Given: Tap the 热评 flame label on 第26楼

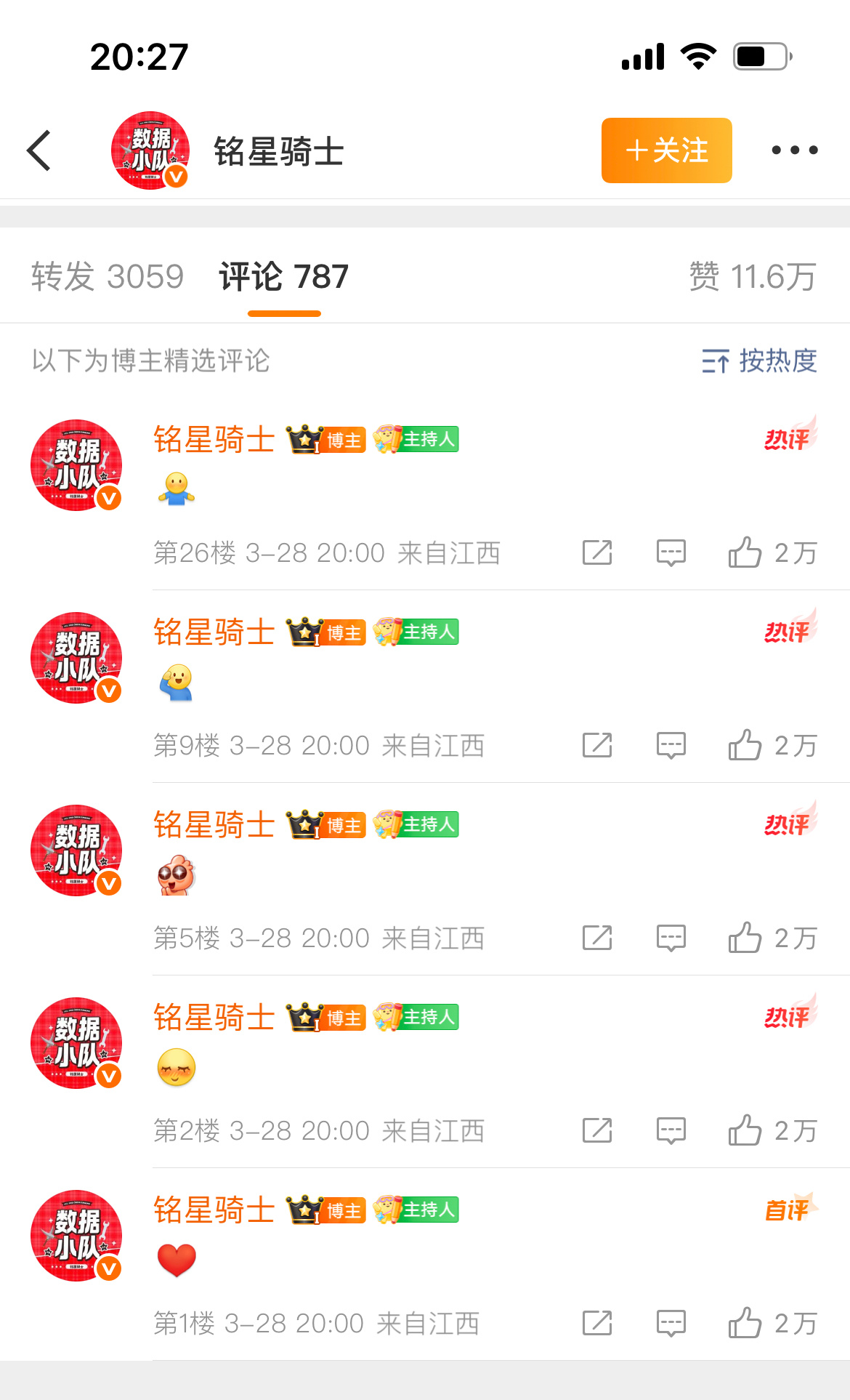Looking at the screenshot, I should pos(788,438).
